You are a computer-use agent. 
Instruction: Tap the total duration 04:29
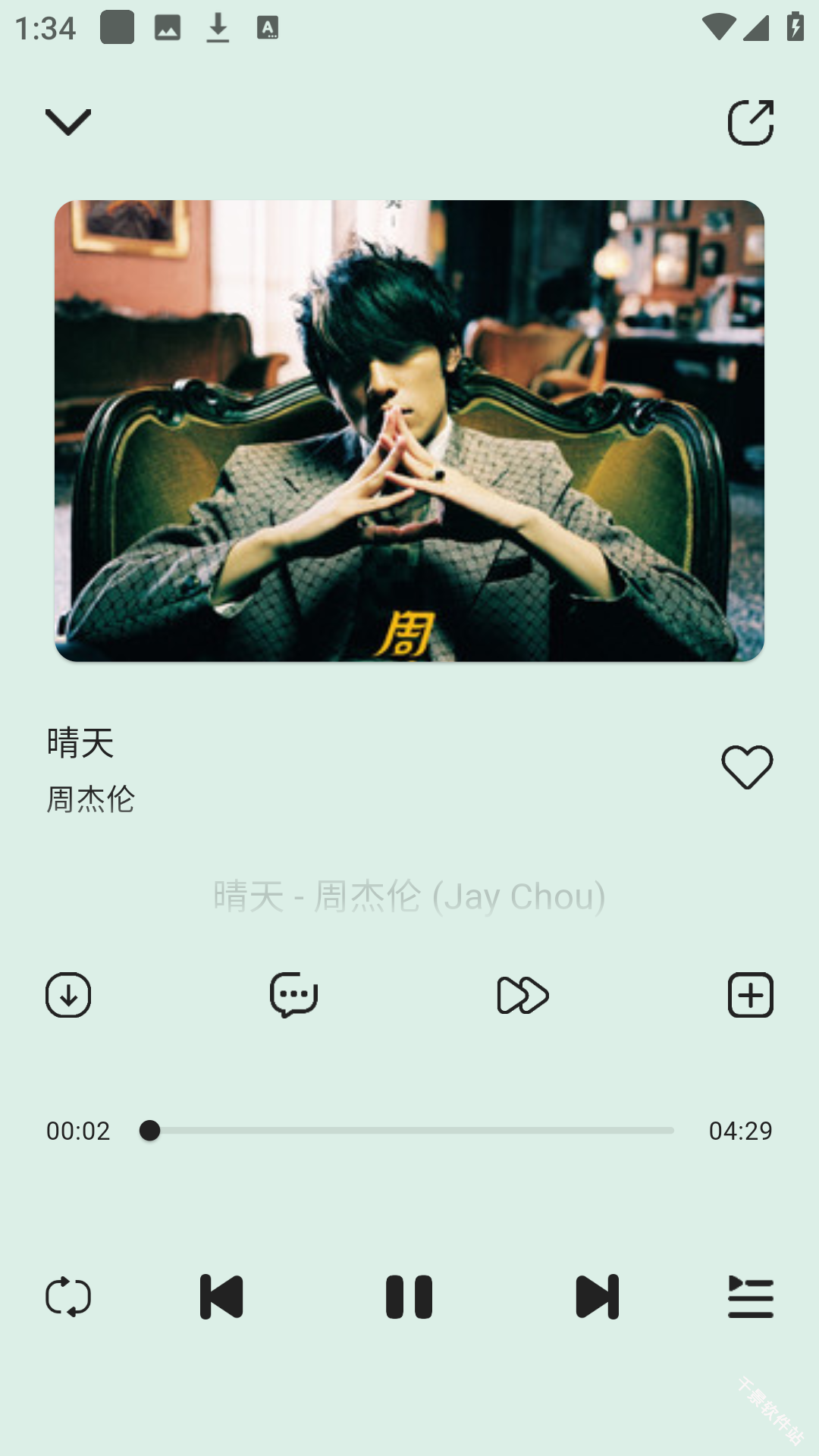(x=739, y=1131)
